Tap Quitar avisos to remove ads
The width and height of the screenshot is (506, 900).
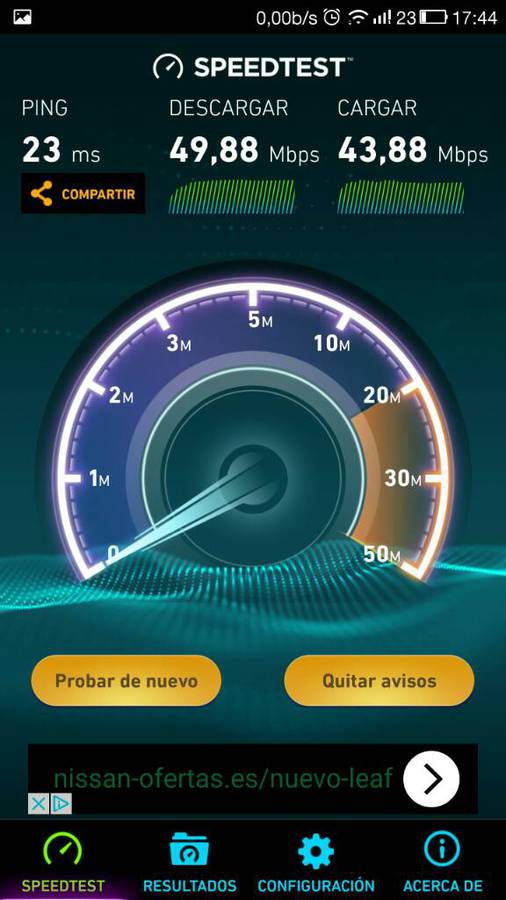(379, 681)
